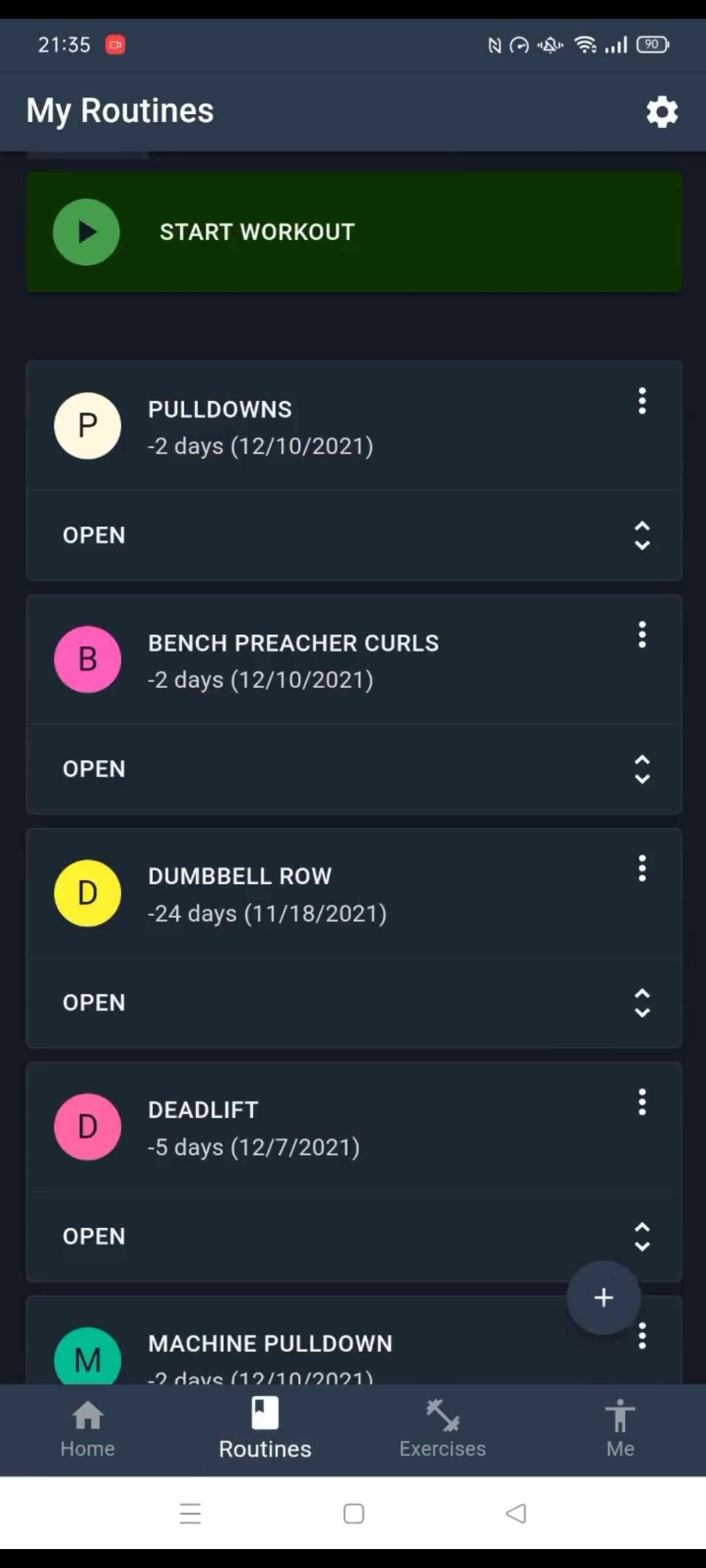This screenshot has height=1568, width=706.
Task: Switch to the Home tab
Action: [88, 1429]
